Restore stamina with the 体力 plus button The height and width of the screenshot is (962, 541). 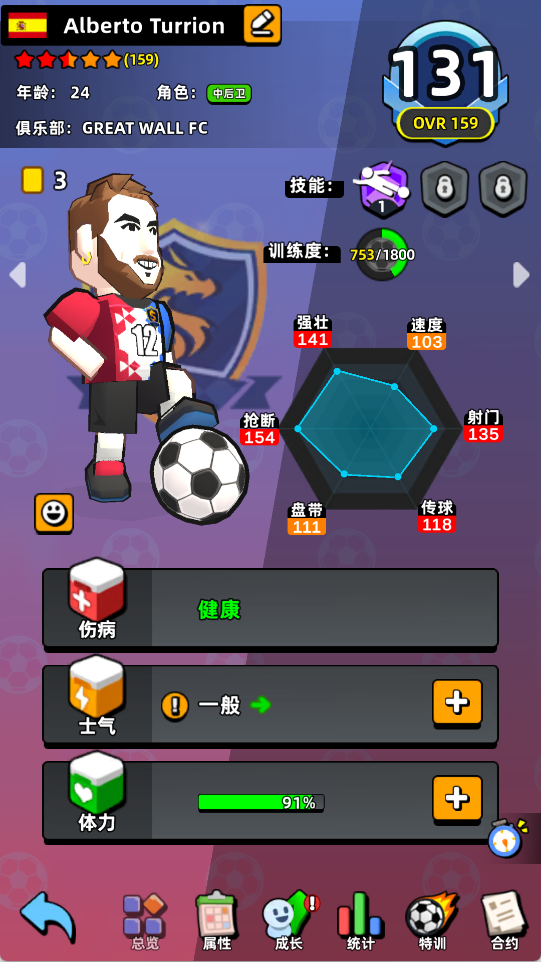(x=458, y=799)
